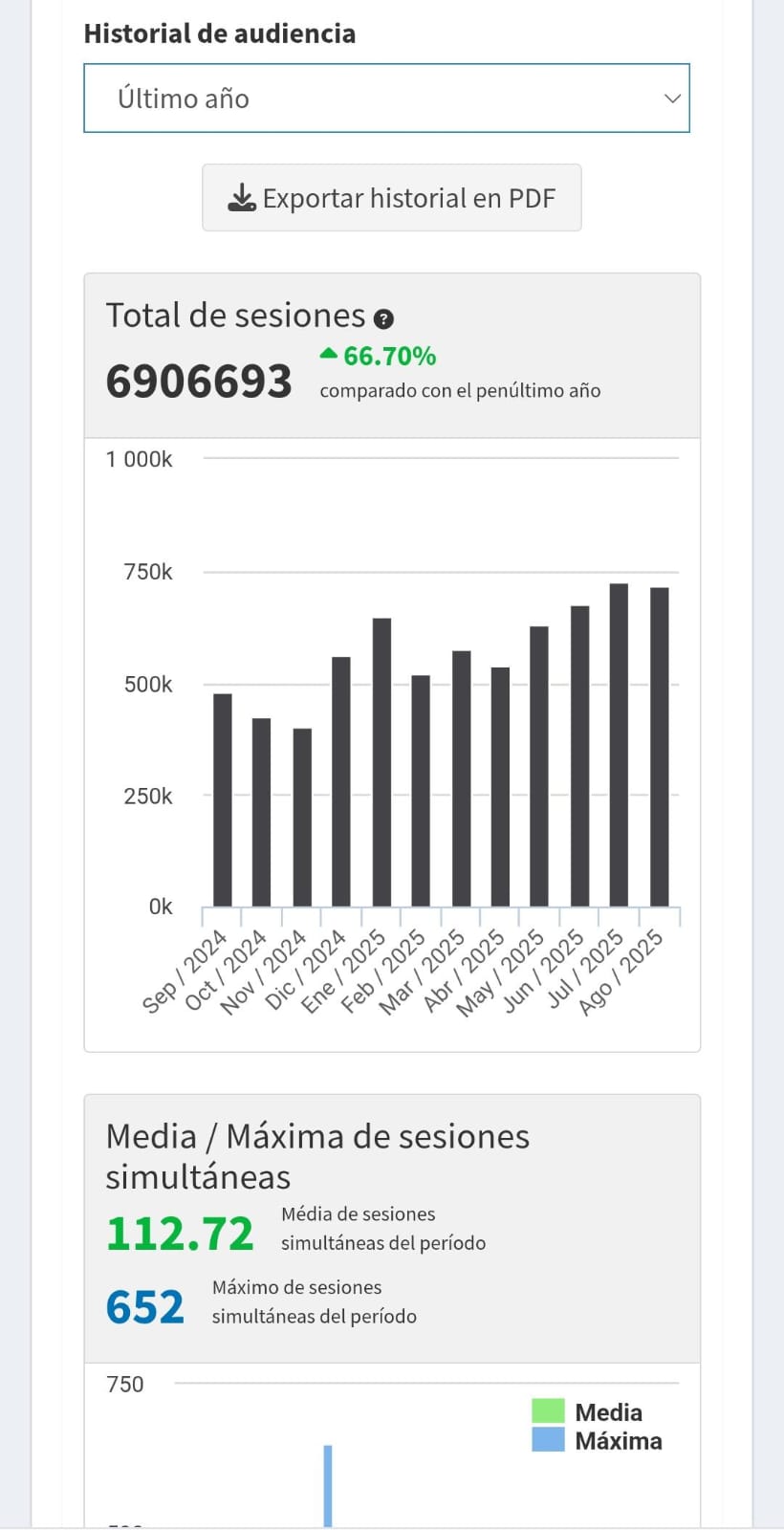
Task: Export the history as PDF
Action: [391, 198]
